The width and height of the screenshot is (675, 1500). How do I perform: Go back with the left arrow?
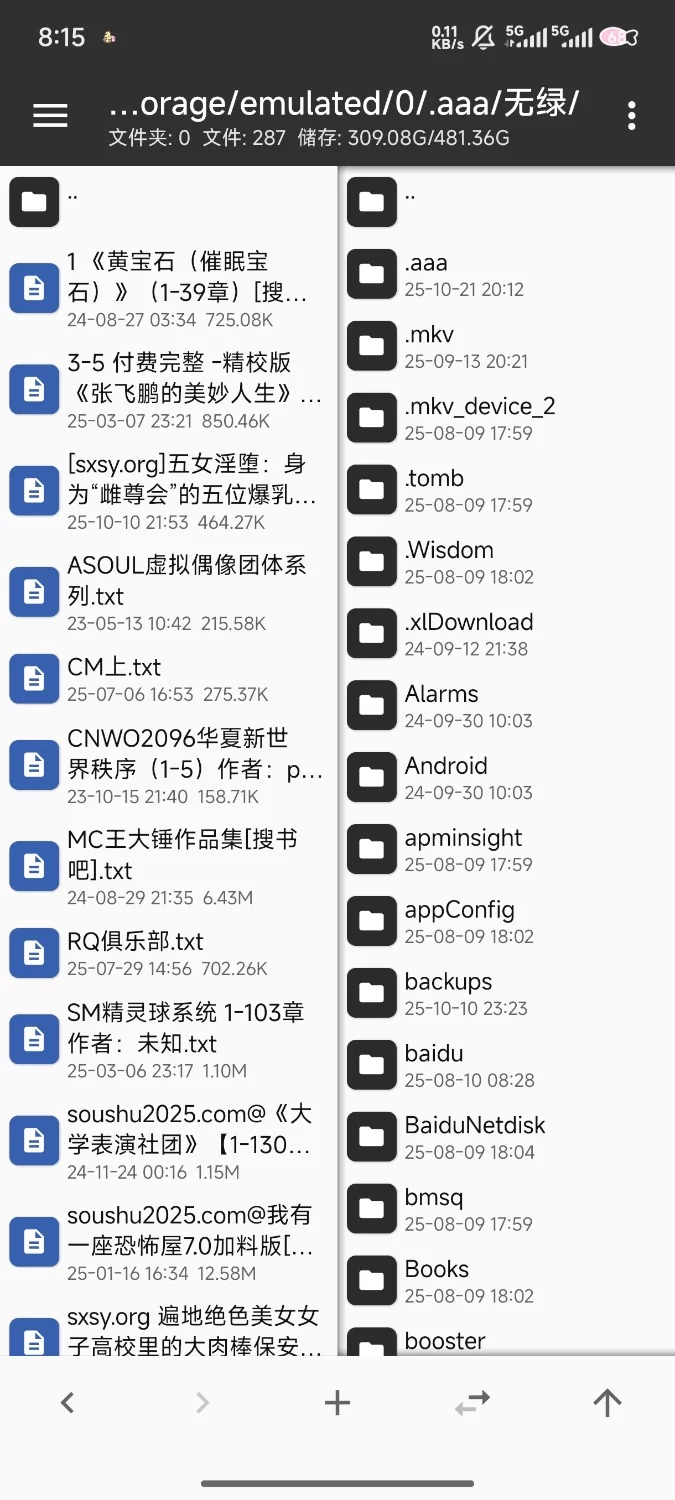67,1403
